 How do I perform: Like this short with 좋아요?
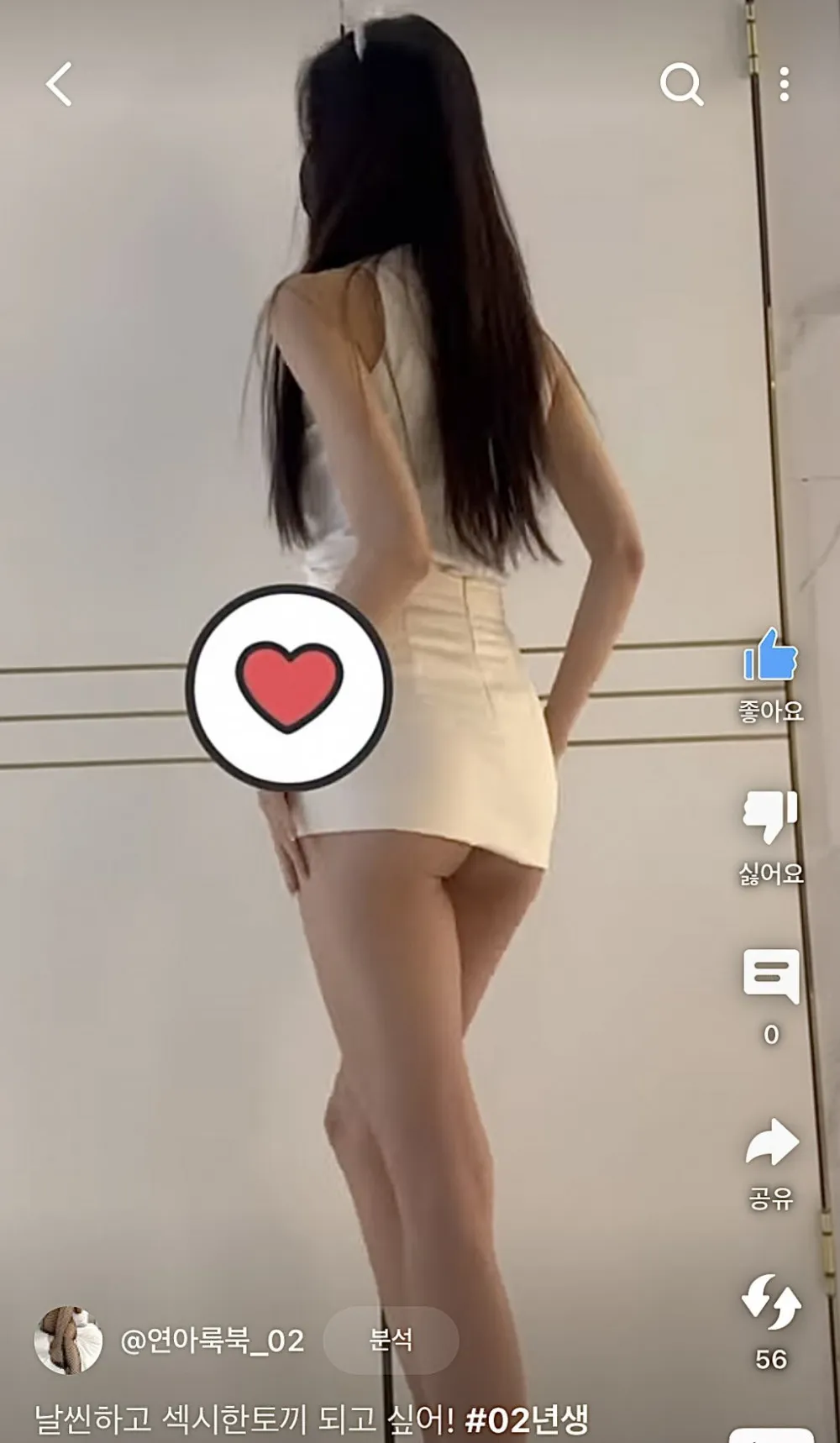coord(770,656)
